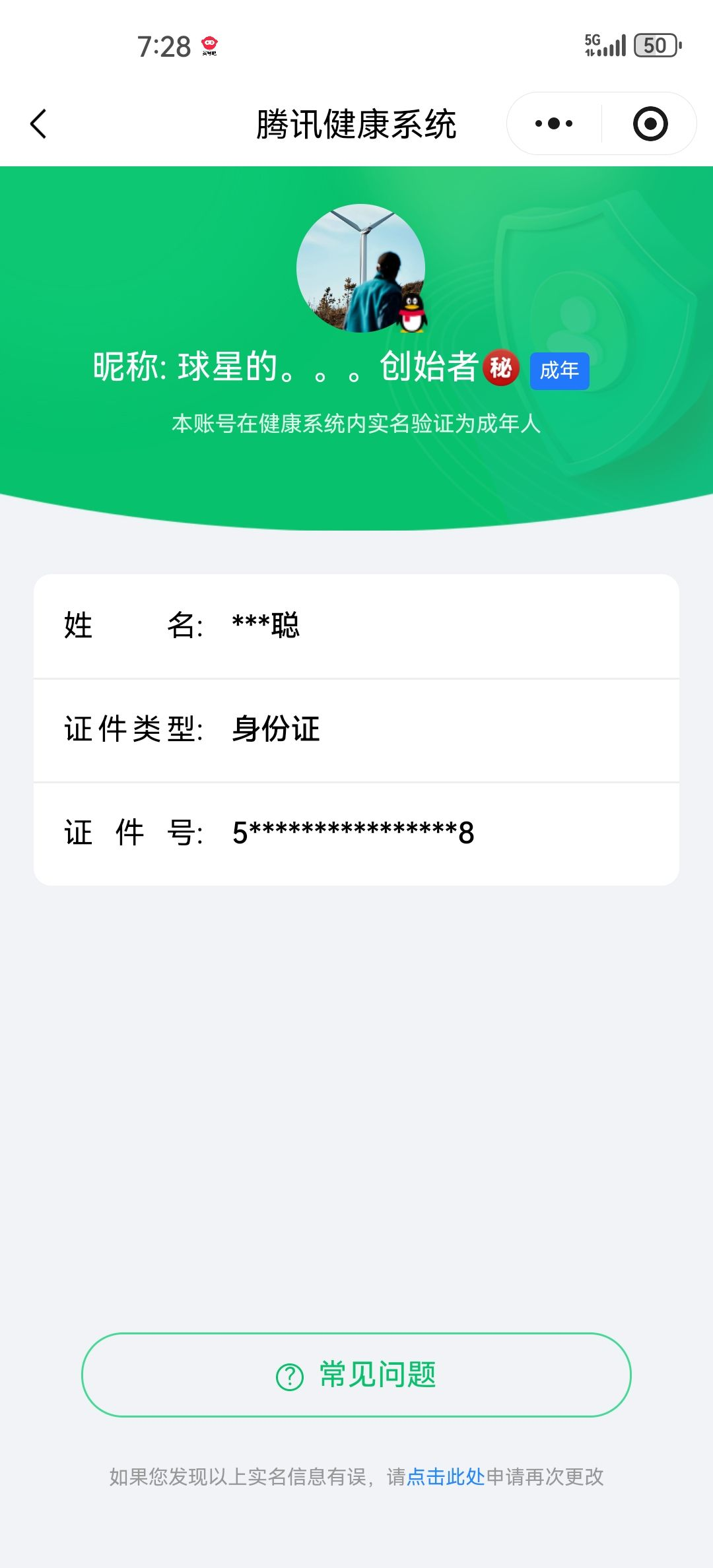This screenshot has width=713, height=1568.
Task: Tap the 证件类型 身份证 row
Action: click(x=356, y=729)
